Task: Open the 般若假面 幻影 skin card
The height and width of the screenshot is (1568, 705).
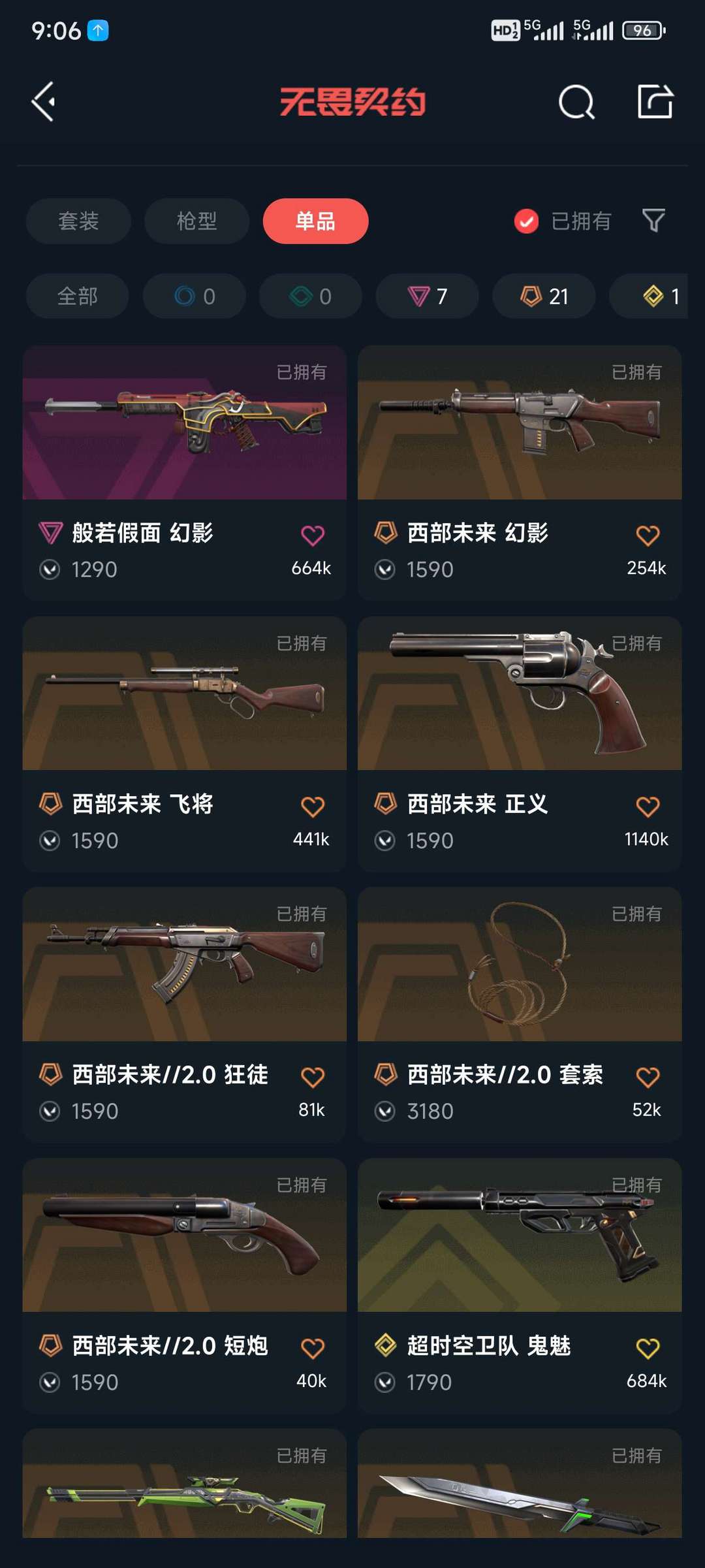Action: pos(185,472)
